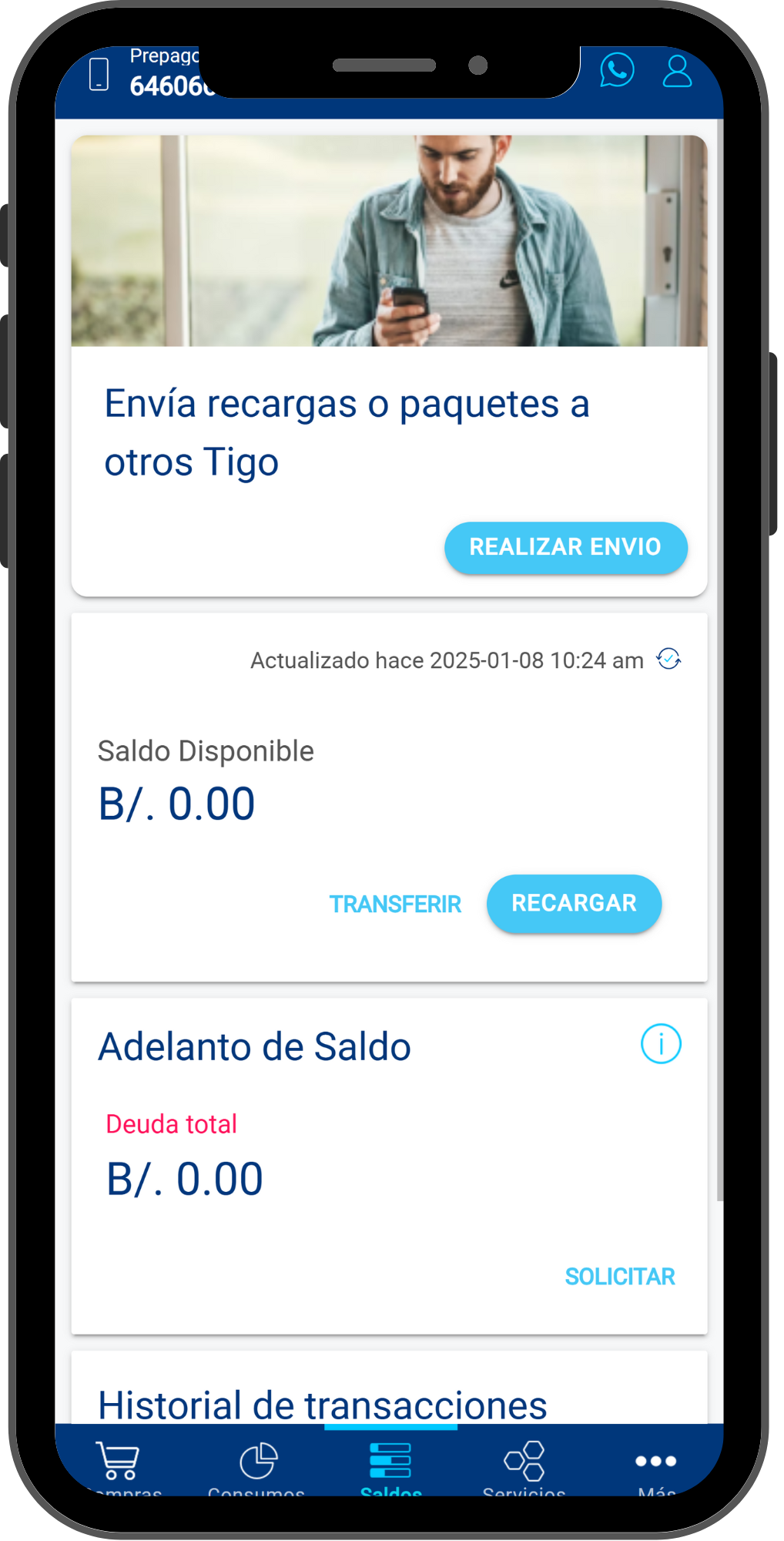
Task: Tap the REALIZAR ENVIO button
Action: (565, 547)
